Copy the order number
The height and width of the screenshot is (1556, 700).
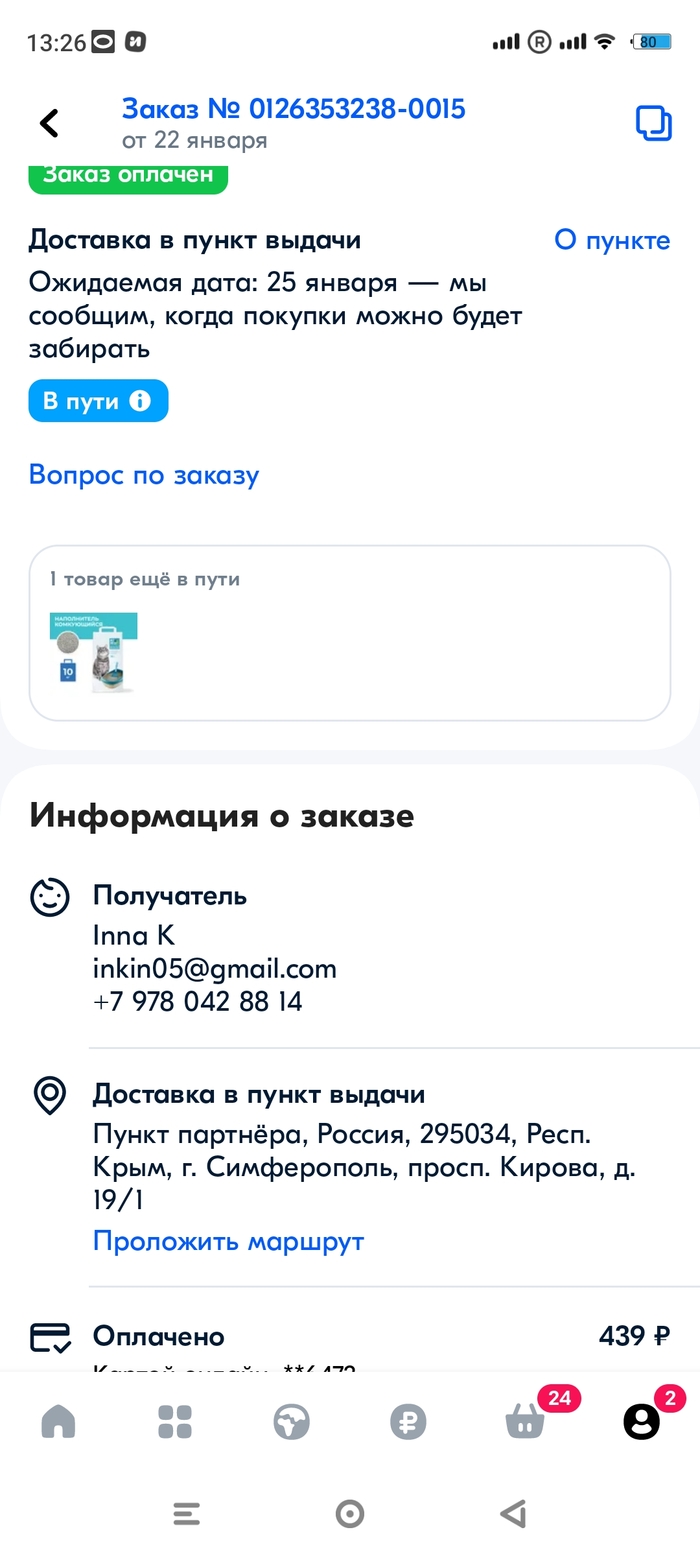point(653,123)
